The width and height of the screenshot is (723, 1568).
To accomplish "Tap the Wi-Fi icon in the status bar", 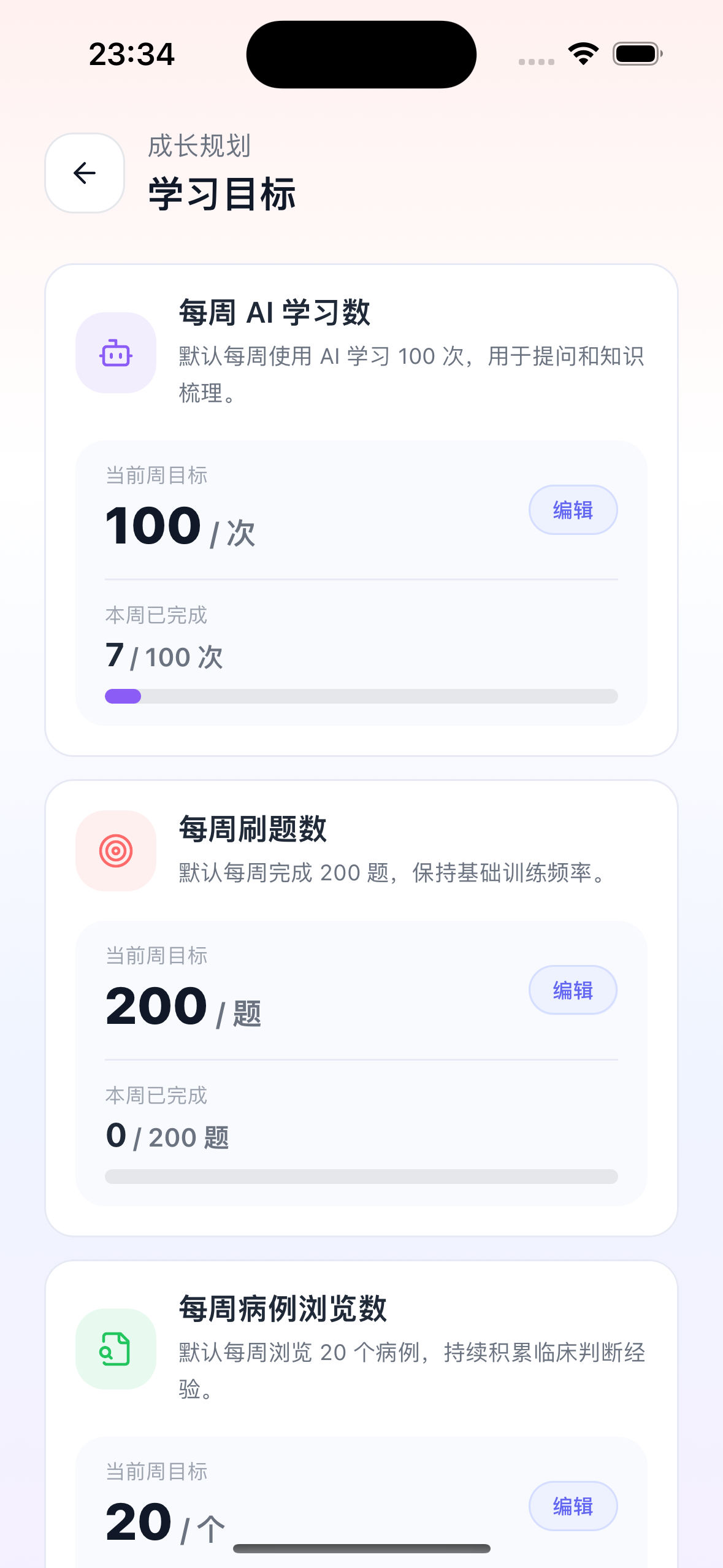I will (583, 53).
